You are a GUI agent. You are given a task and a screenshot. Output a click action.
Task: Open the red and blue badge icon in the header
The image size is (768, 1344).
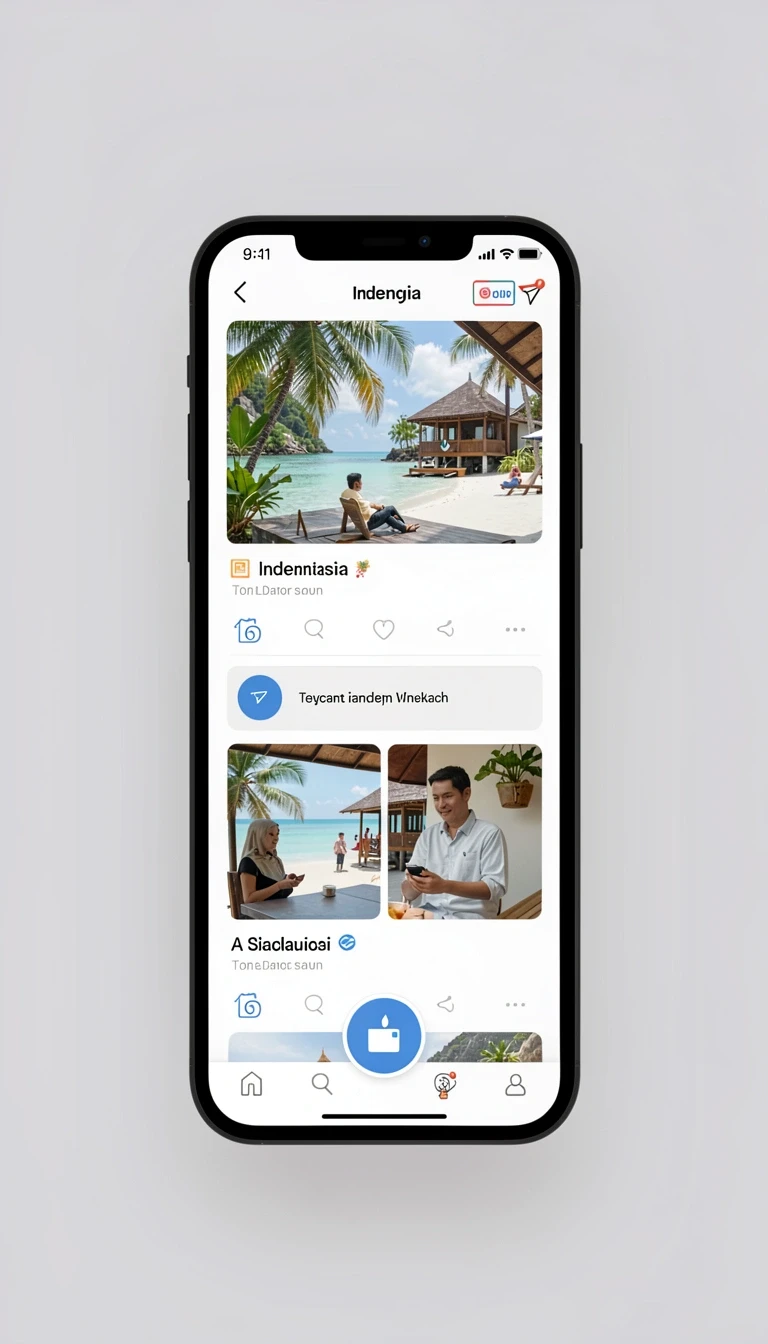493,293
